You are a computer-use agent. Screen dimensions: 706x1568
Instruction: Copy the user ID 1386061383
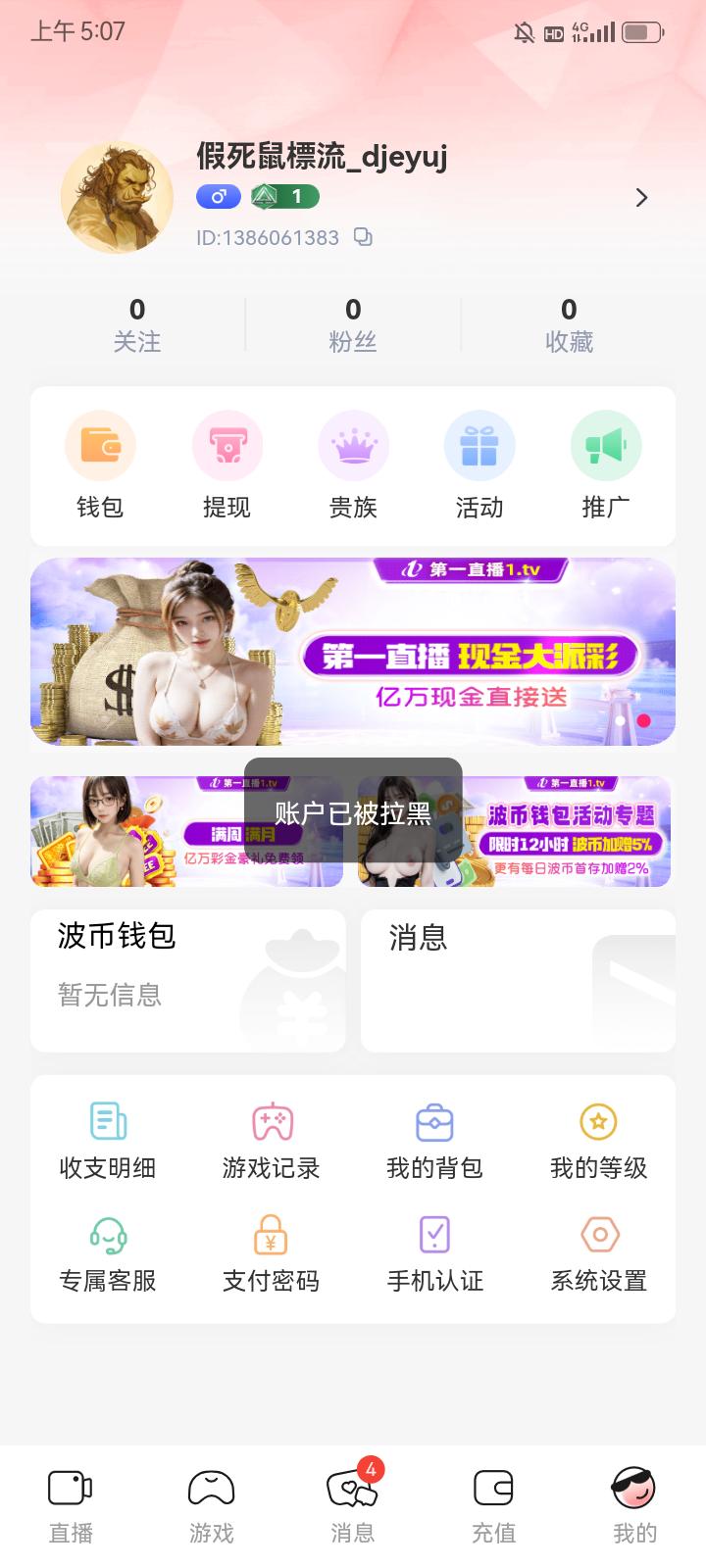tap(363, 237)
